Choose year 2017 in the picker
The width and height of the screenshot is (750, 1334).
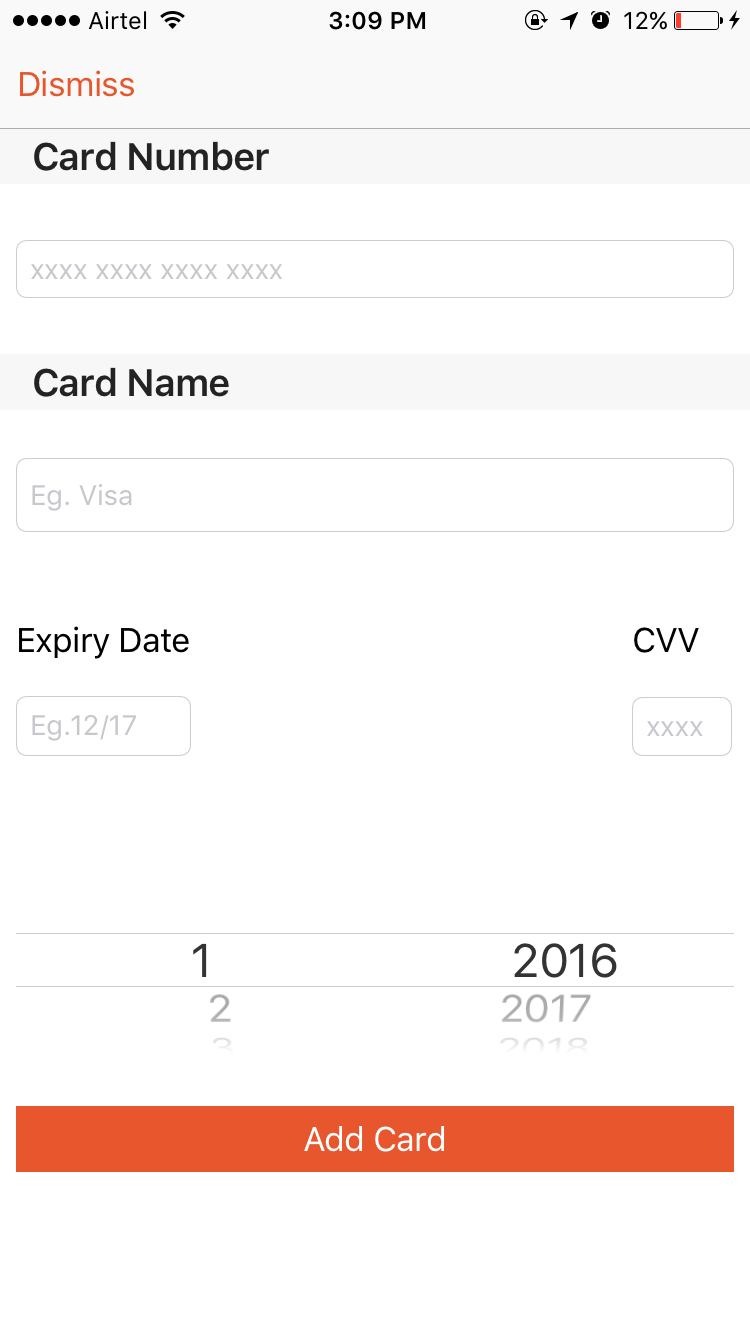pyautogui.click(x=546, y=1008)
